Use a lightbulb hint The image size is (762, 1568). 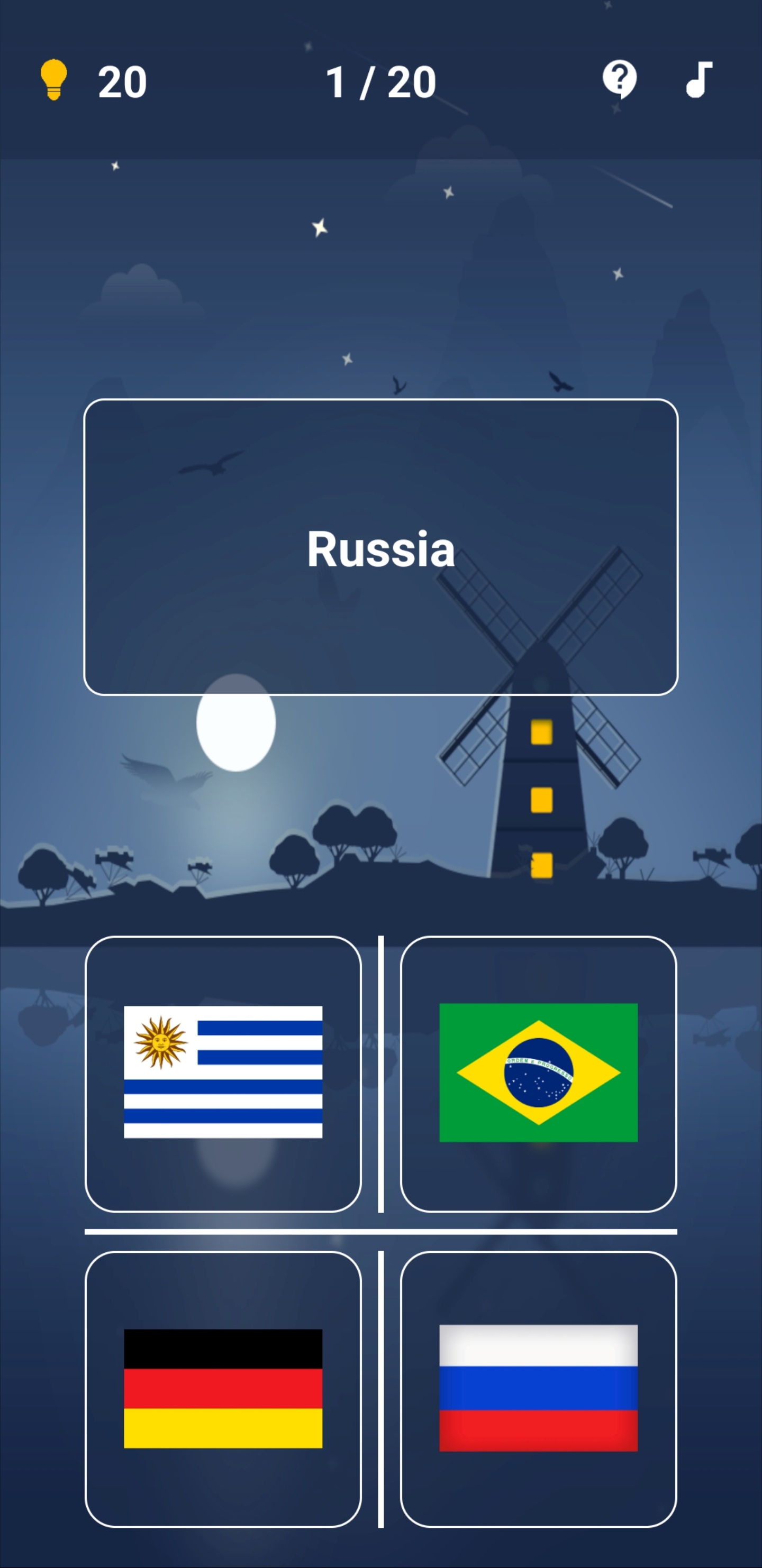coord(53,80)
